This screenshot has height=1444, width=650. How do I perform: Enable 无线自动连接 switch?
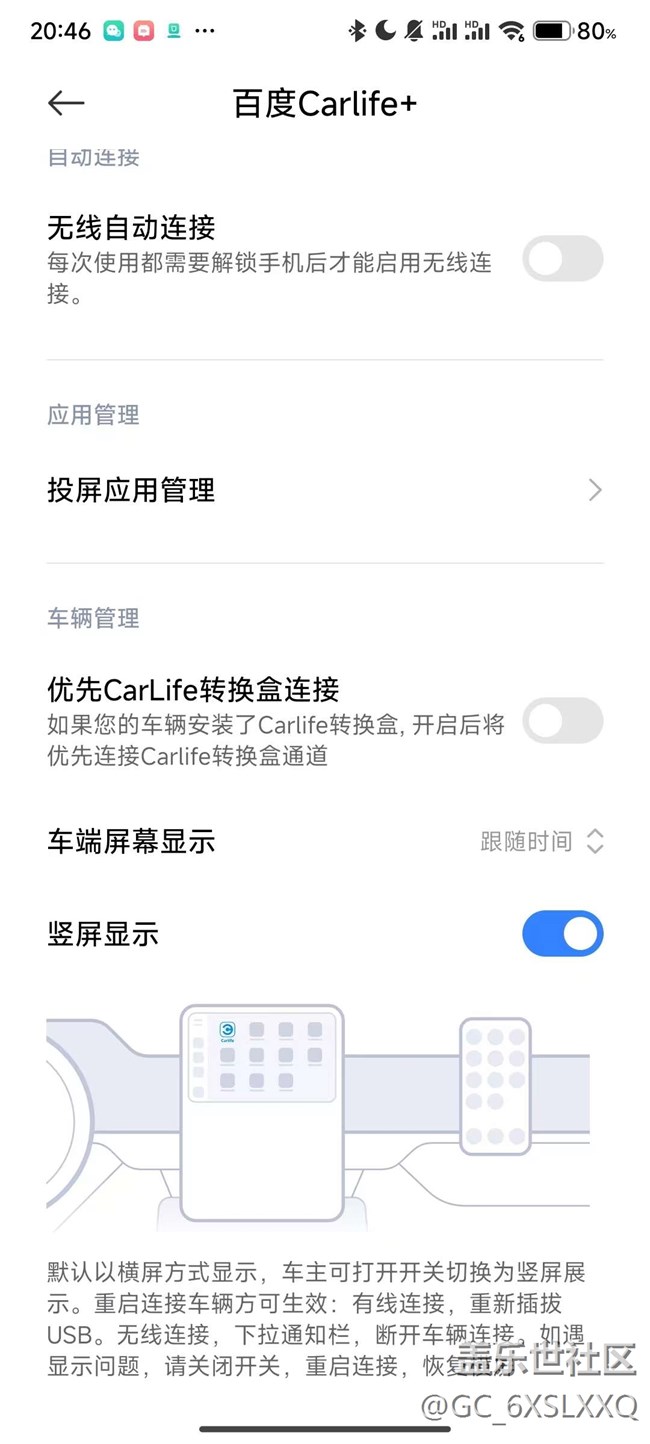(x=562, y=259)
